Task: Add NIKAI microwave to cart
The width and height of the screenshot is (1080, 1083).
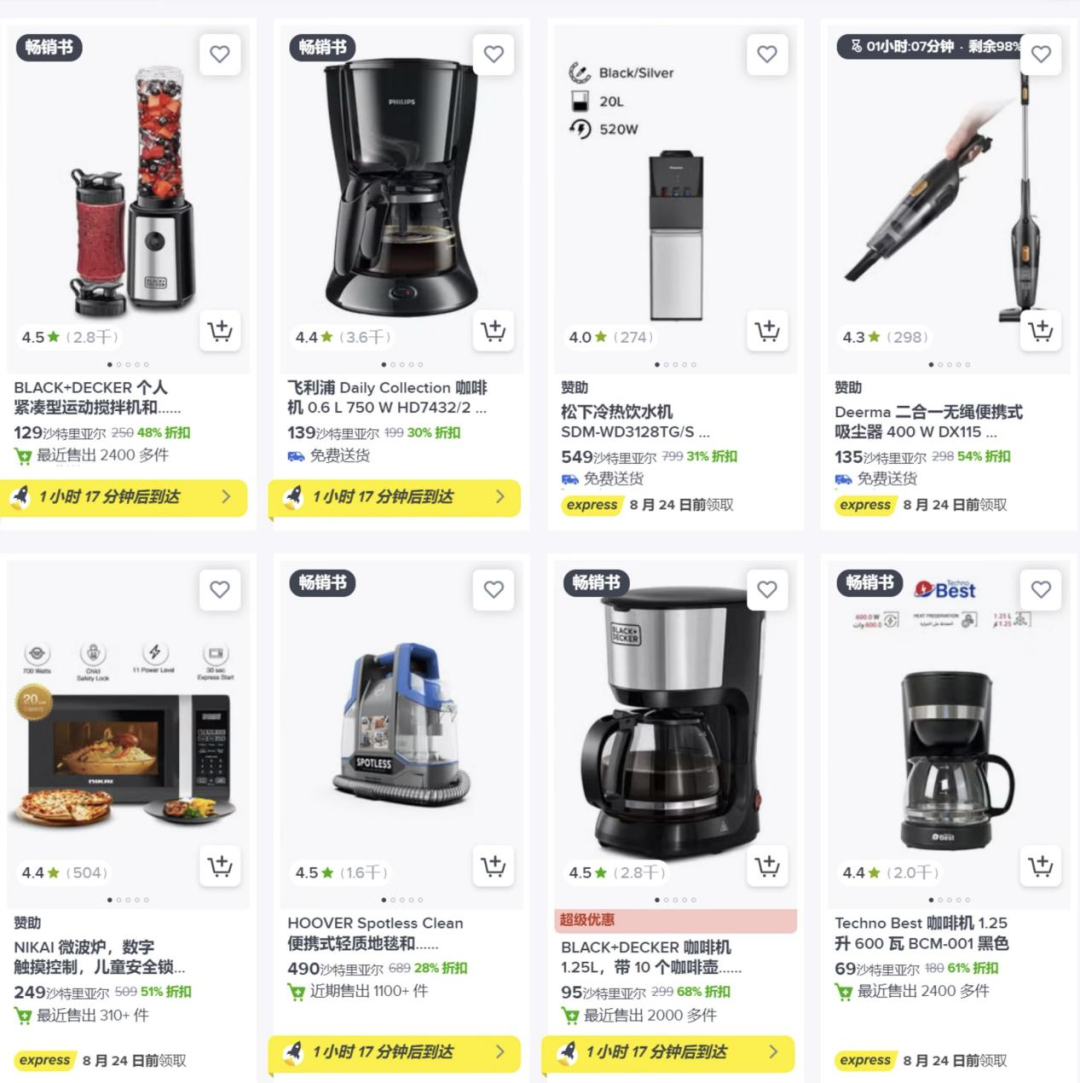Action: (220, 866)
